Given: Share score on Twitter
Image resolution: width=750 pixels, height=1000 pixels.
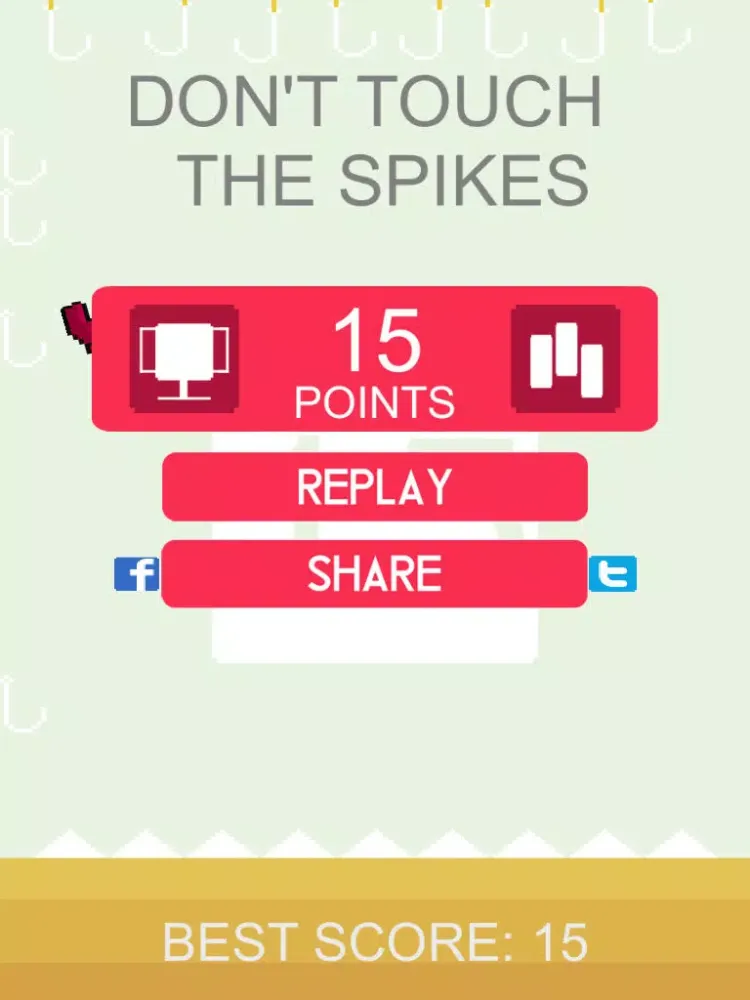Looking at the screenshot, I should point(612,574).
